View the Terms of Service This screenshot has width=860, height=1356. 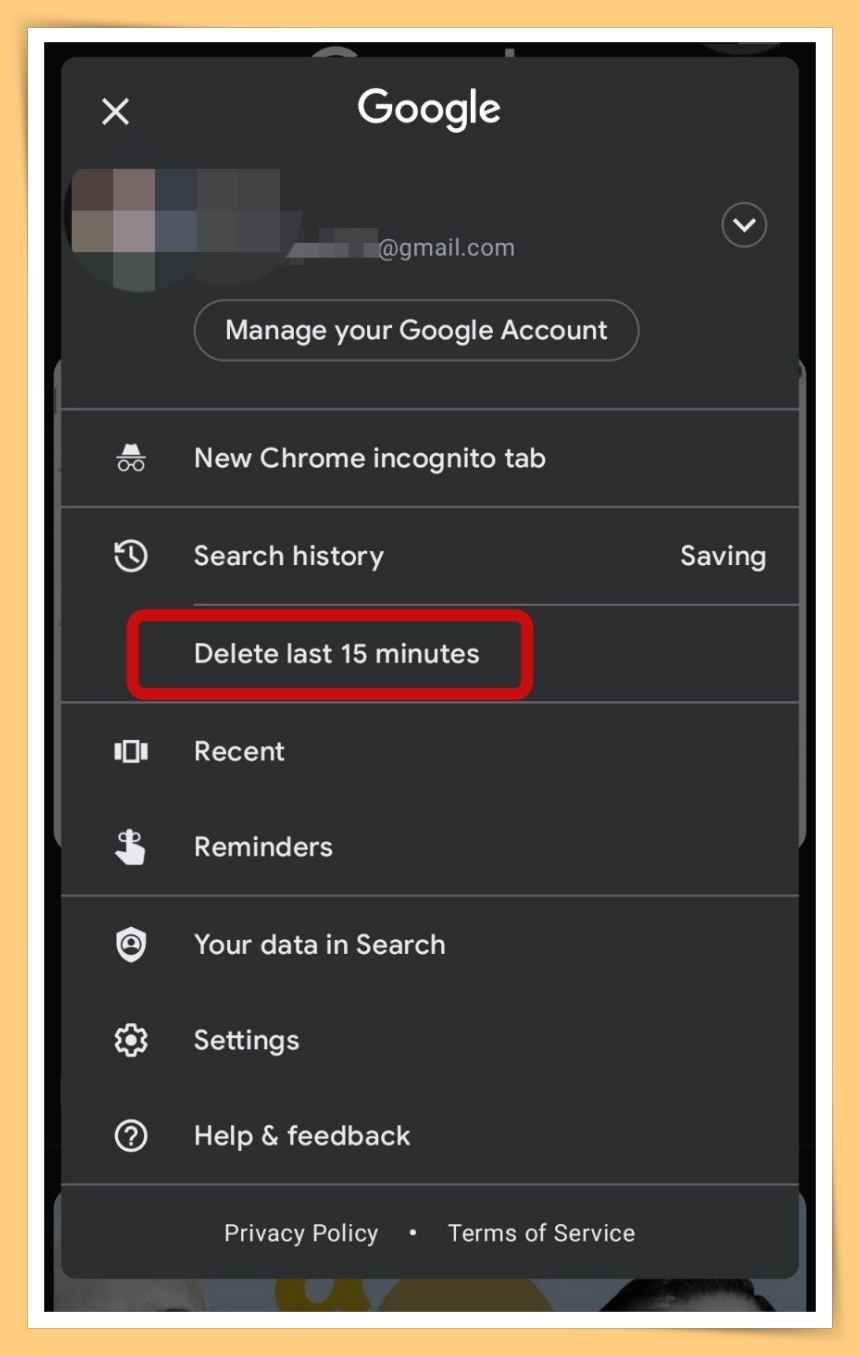pos(541,1233)
